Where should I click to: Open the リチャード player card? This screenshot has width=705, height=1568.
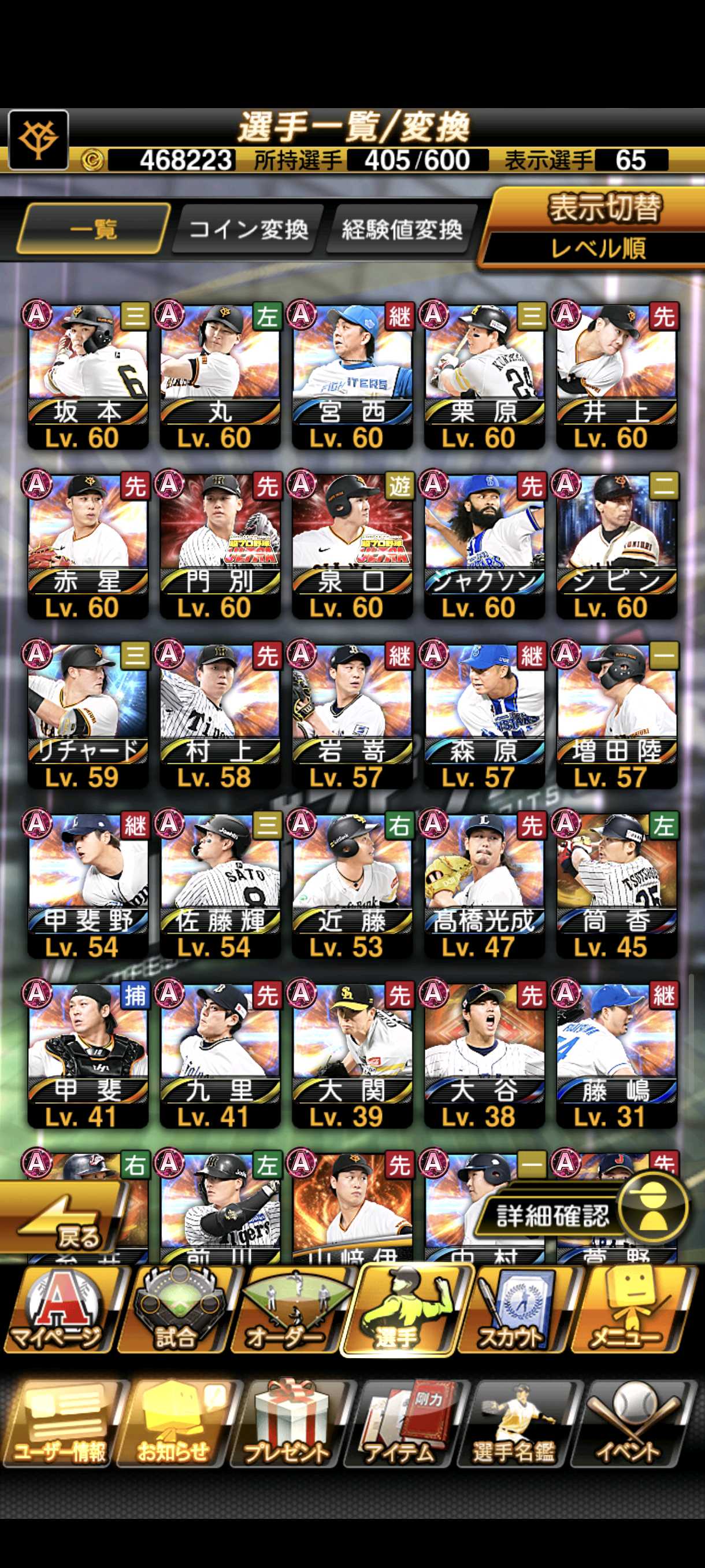pos(88,713)
